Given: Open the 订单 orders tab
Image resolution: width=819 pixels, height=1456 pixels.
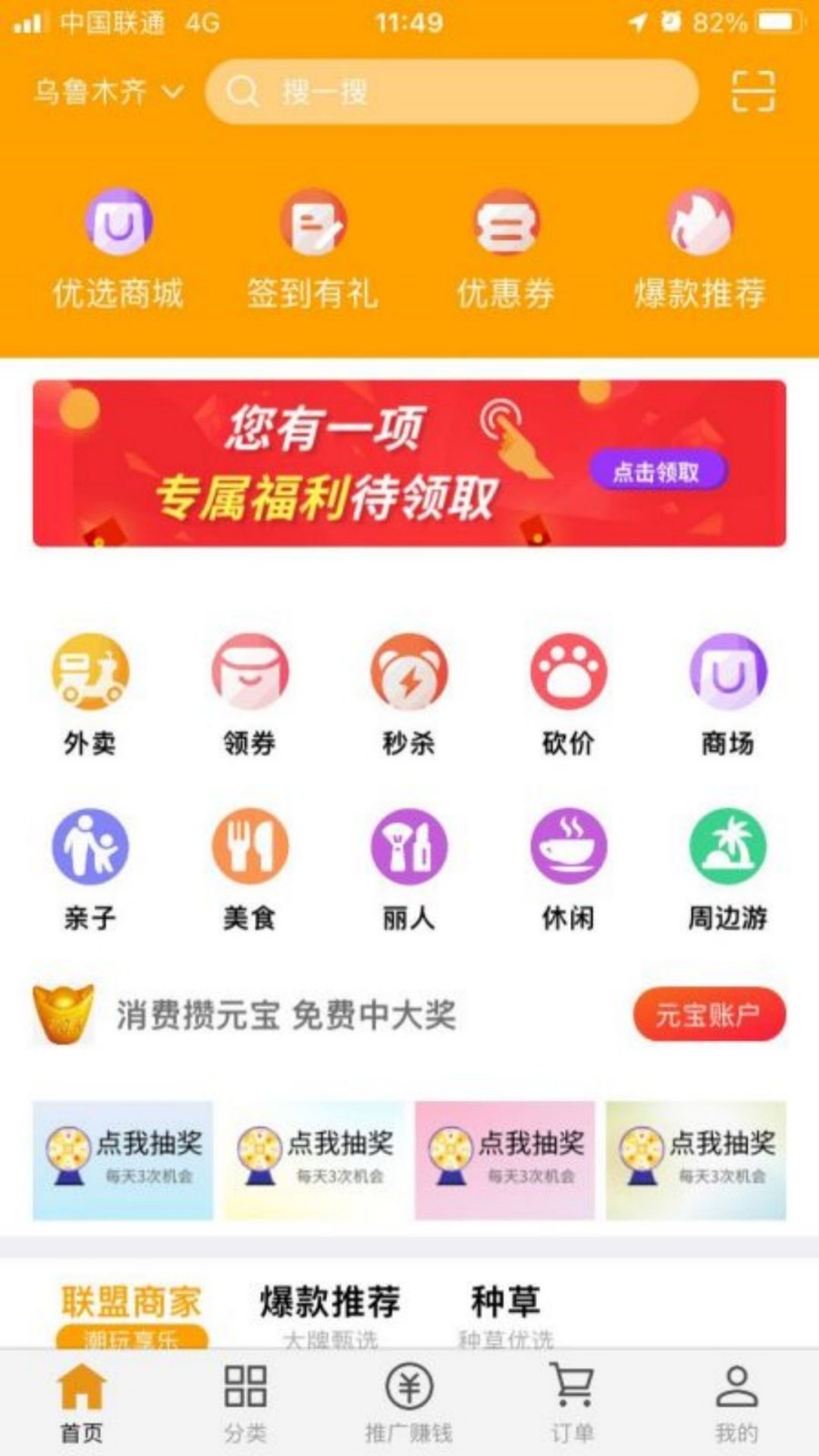Looking at the screenshot, I should click(572, 1403).
